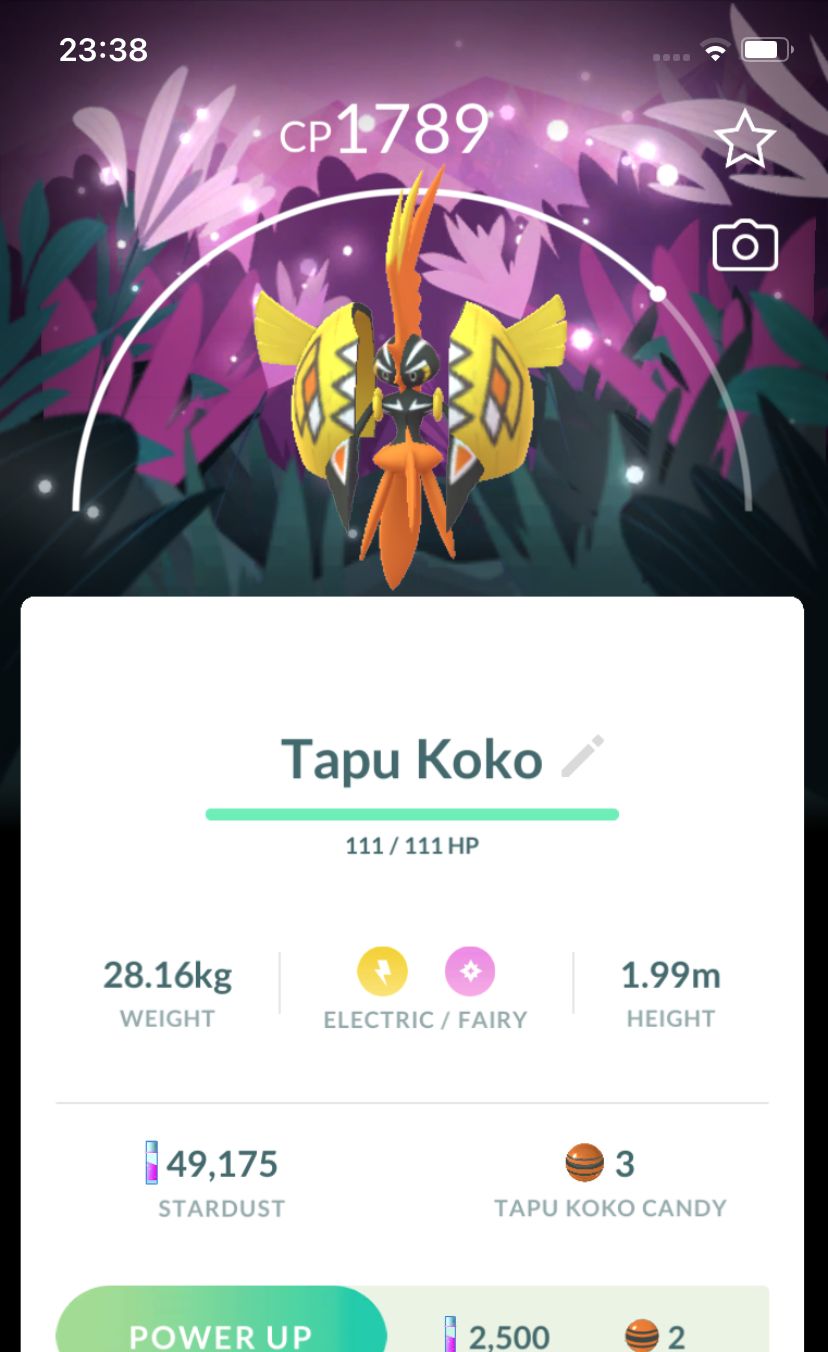Tap the battery indicator in the status bar
This screenshot has width=828, height=1352.
pos(767,48)
